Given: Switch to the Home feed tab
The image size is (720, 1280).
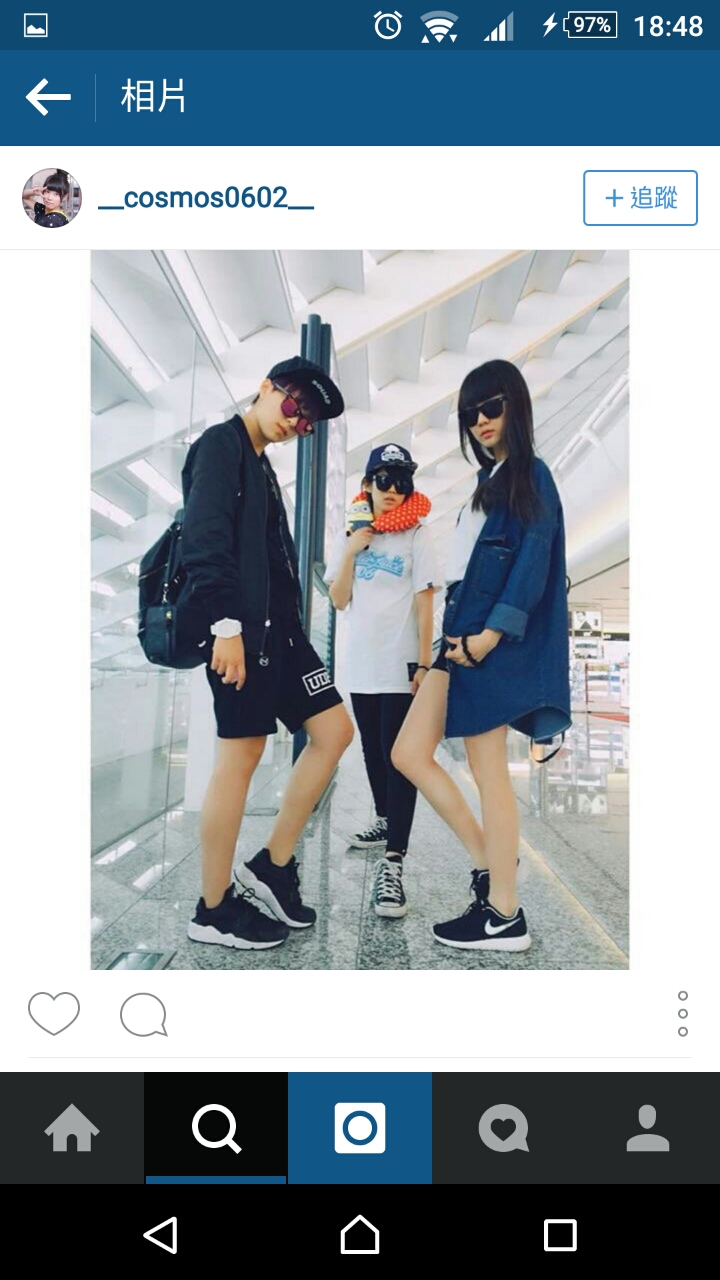Looking at the screenshot, I should pos(72,1128).
